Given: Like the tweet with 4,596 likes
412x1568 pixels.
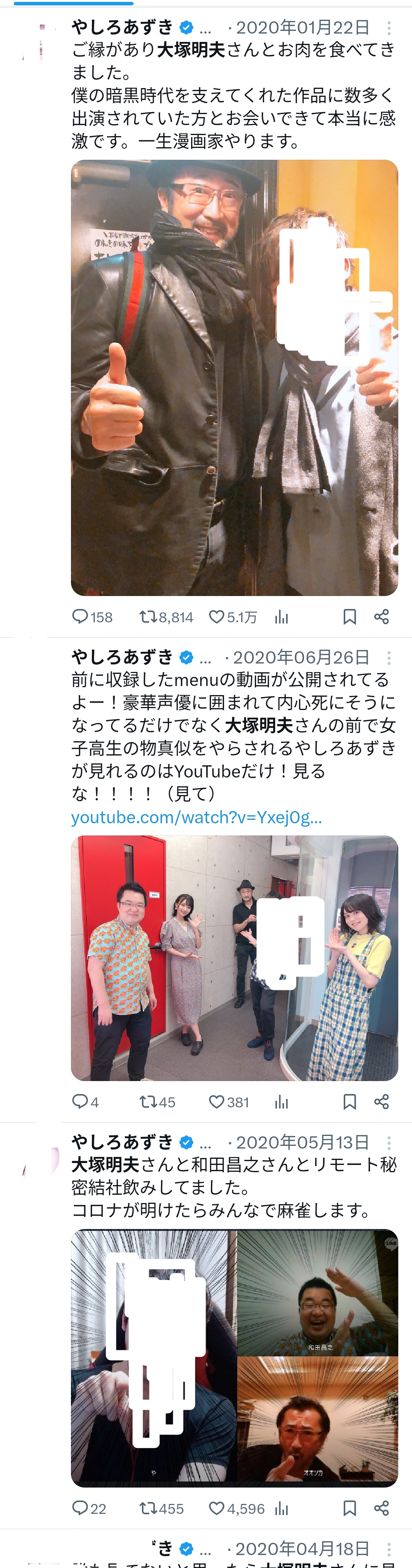Looking at the screenshot, I should point(216,1508).
